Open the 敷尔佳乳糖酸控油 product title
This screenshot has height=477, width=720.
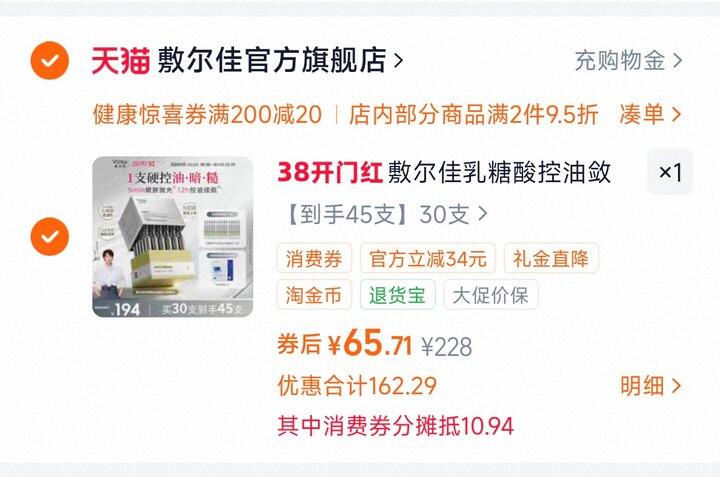point(444,172)
